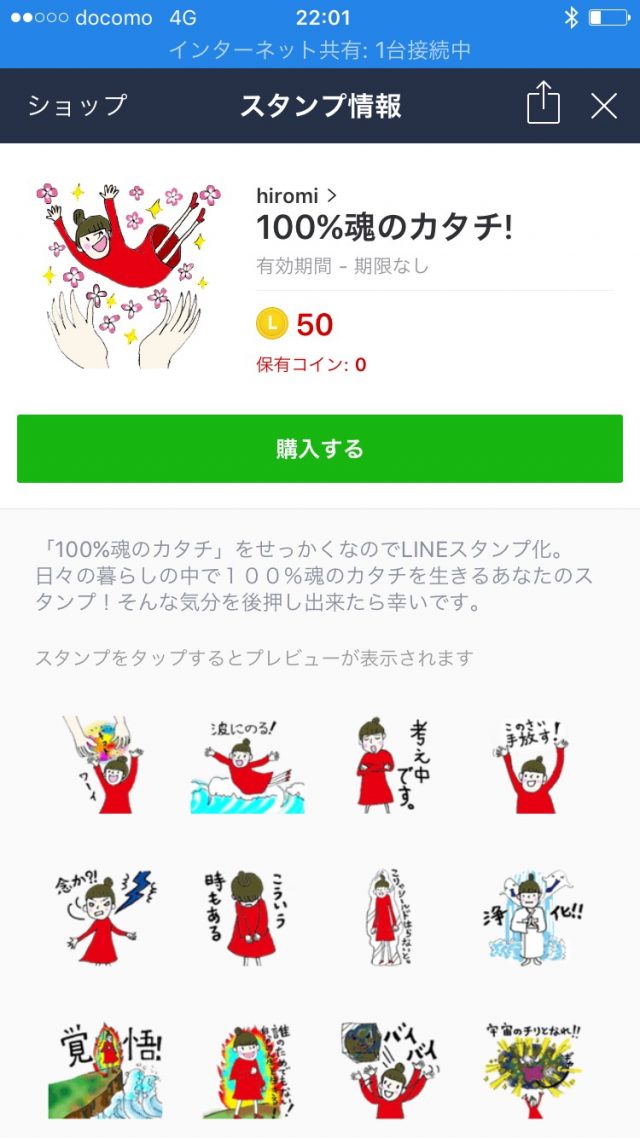This screenshot has height=1138, width=640.
Task: Preview the こういう時もある sticker
Action: click(247, 918)
